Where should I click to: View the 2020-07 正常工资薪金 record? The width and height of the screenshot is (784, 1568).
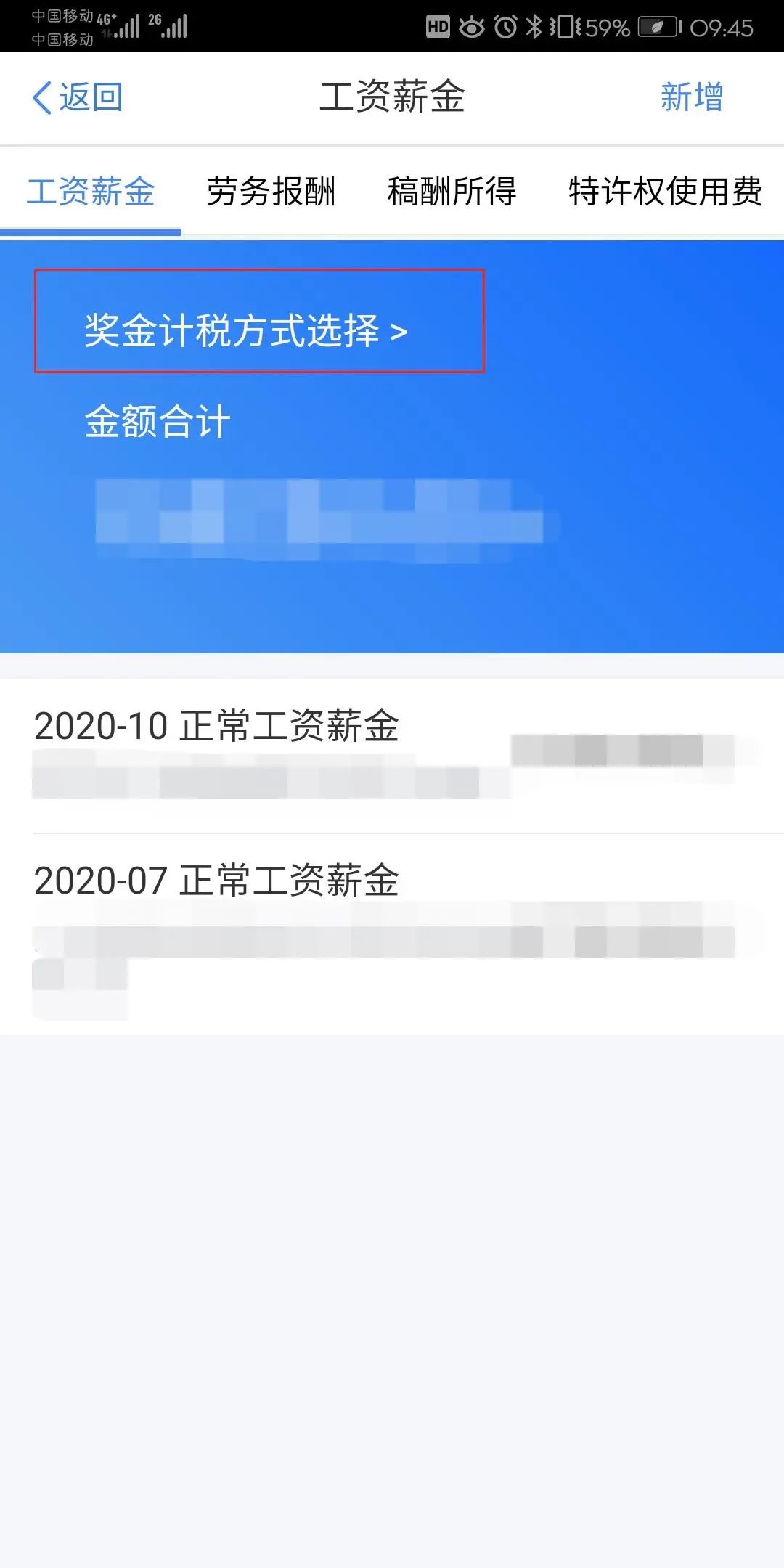[392, 934]
